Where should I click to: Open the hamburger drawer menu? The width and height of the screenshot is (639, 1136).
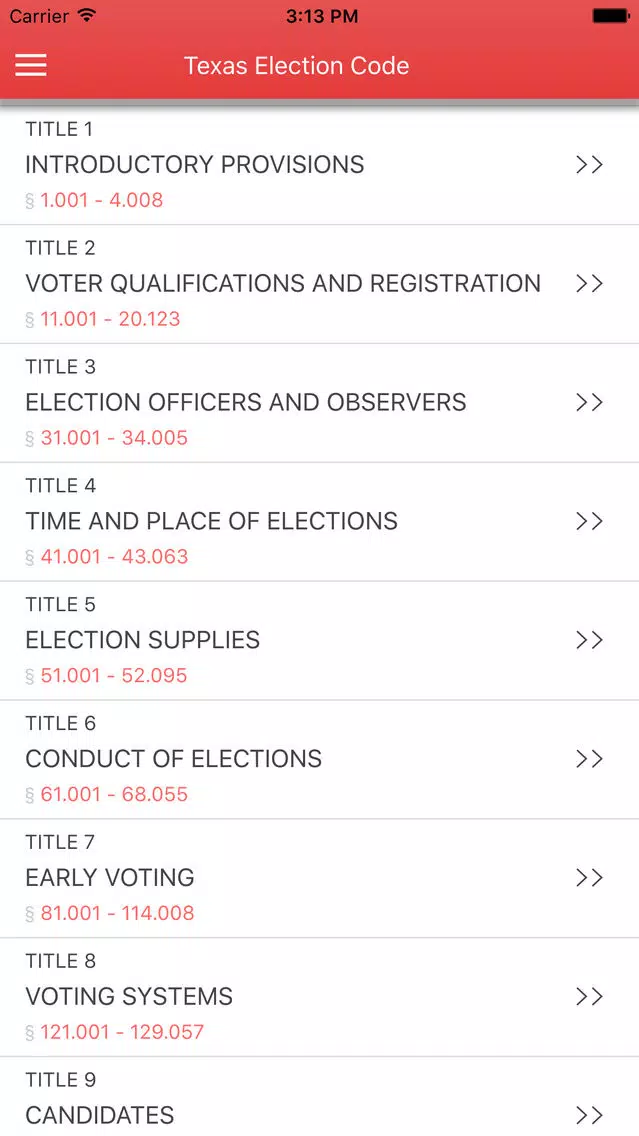(x=31, y=65)
